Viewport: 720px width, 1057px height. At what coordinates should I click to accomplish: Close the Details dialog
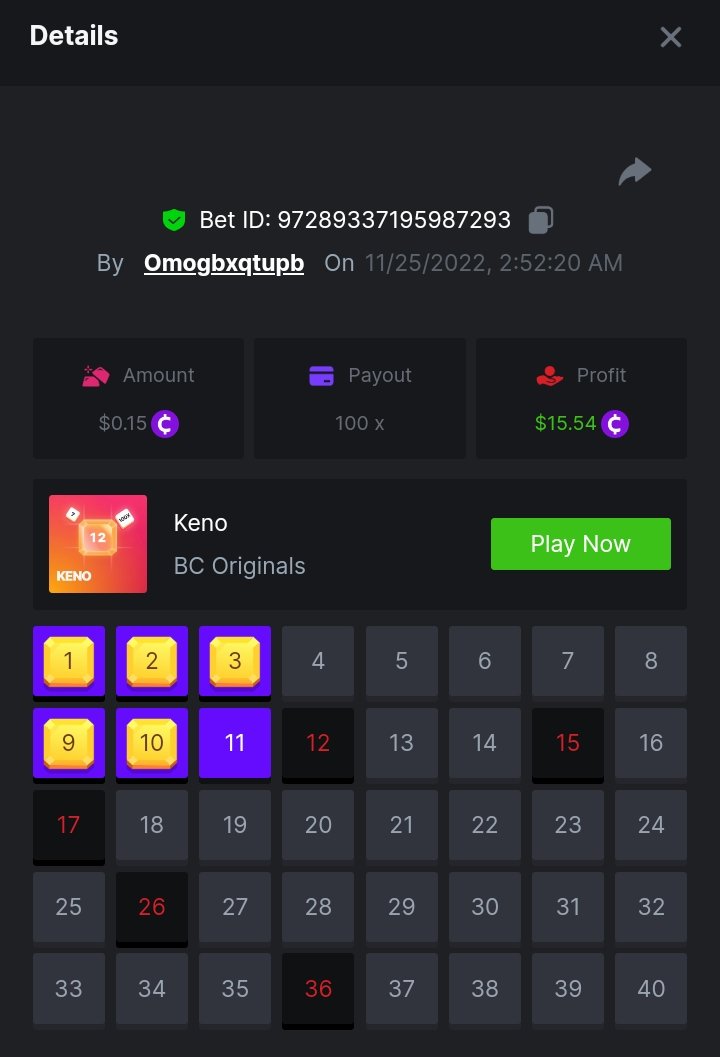click(670, 37)
